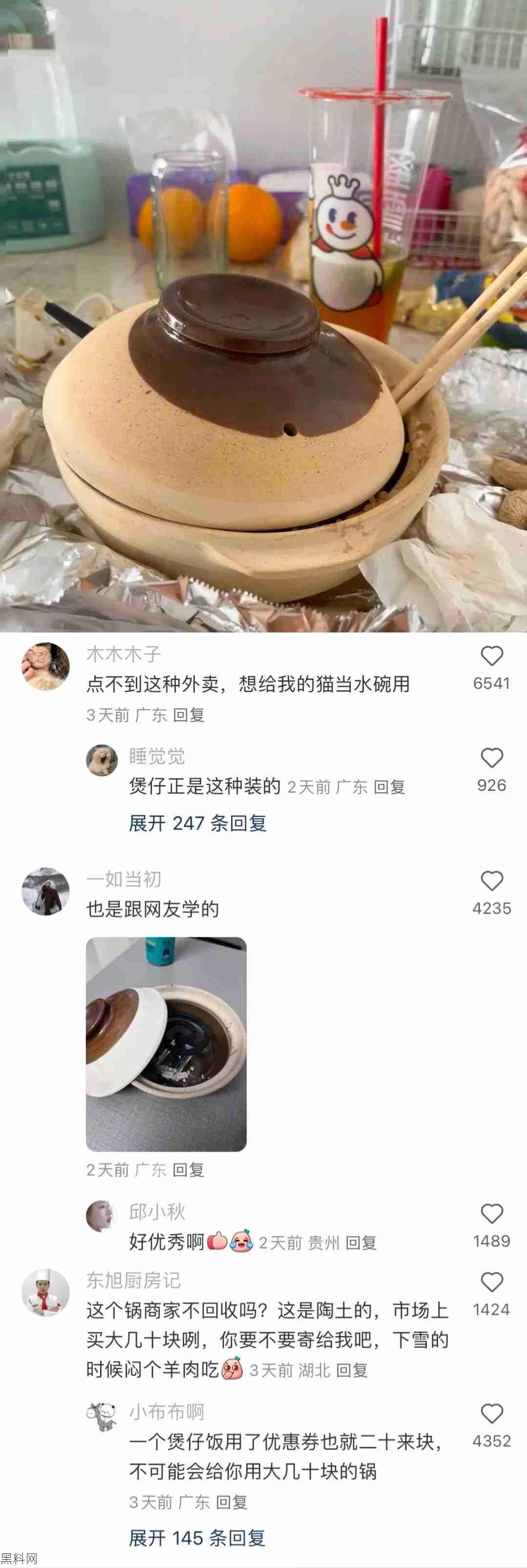Like 小布布啊's reply

click(491, 1414)
